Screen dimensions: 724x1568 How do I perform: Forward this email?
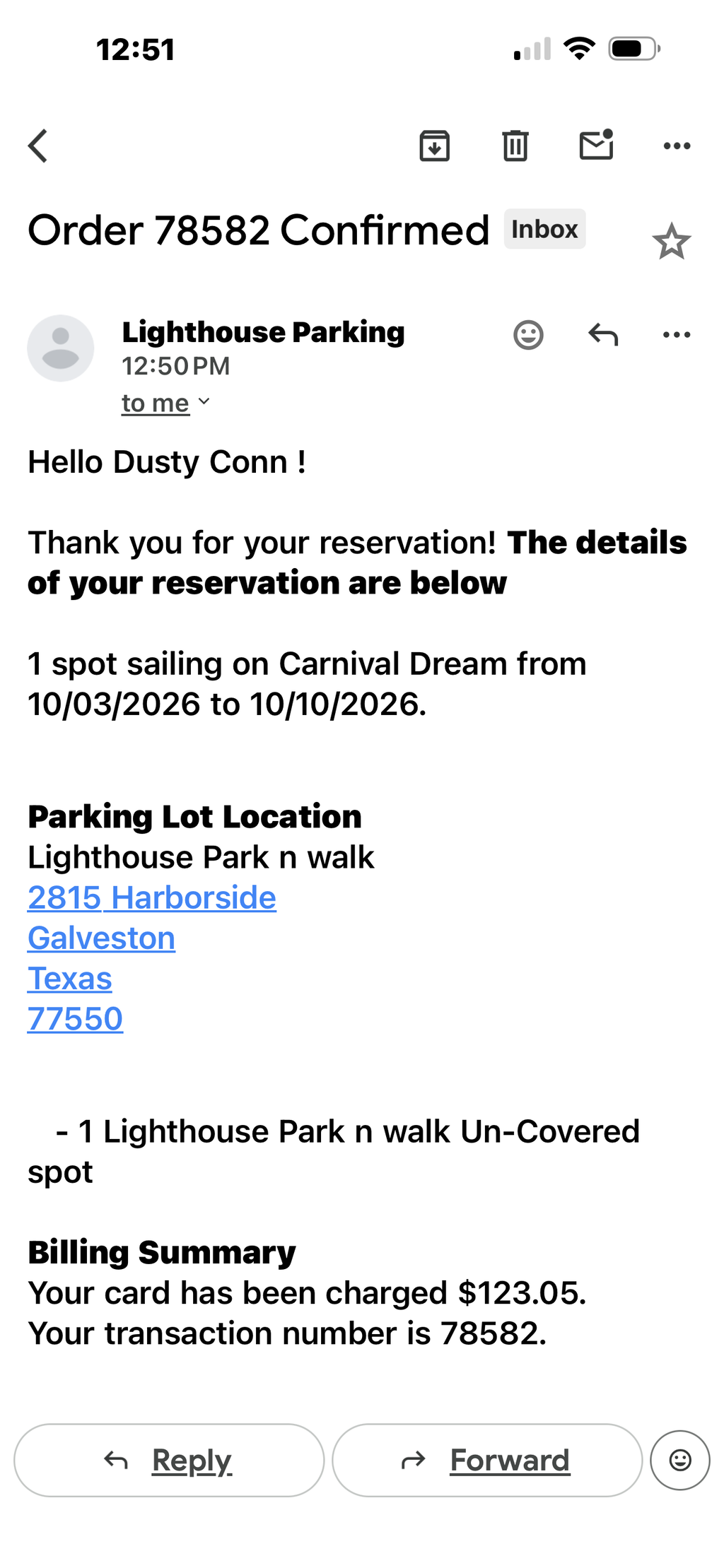[x=487, y=1460]
